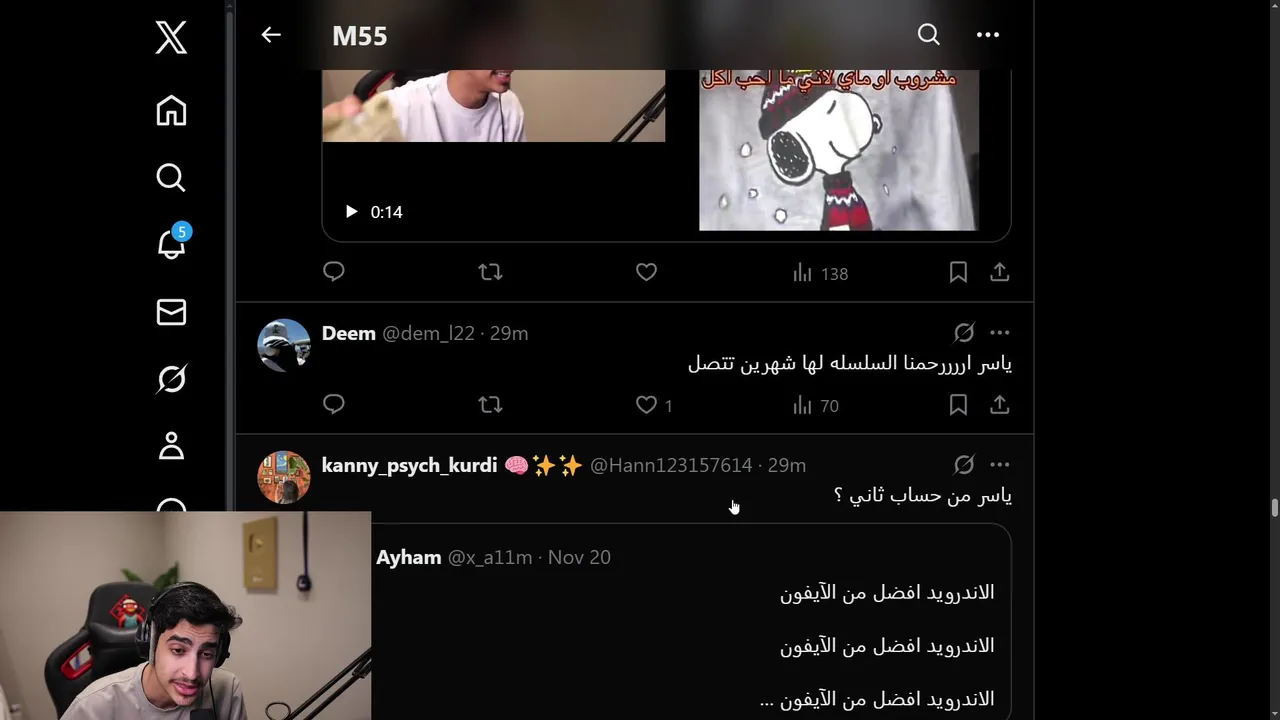Share the post with 138 views

click(1000, 272)
